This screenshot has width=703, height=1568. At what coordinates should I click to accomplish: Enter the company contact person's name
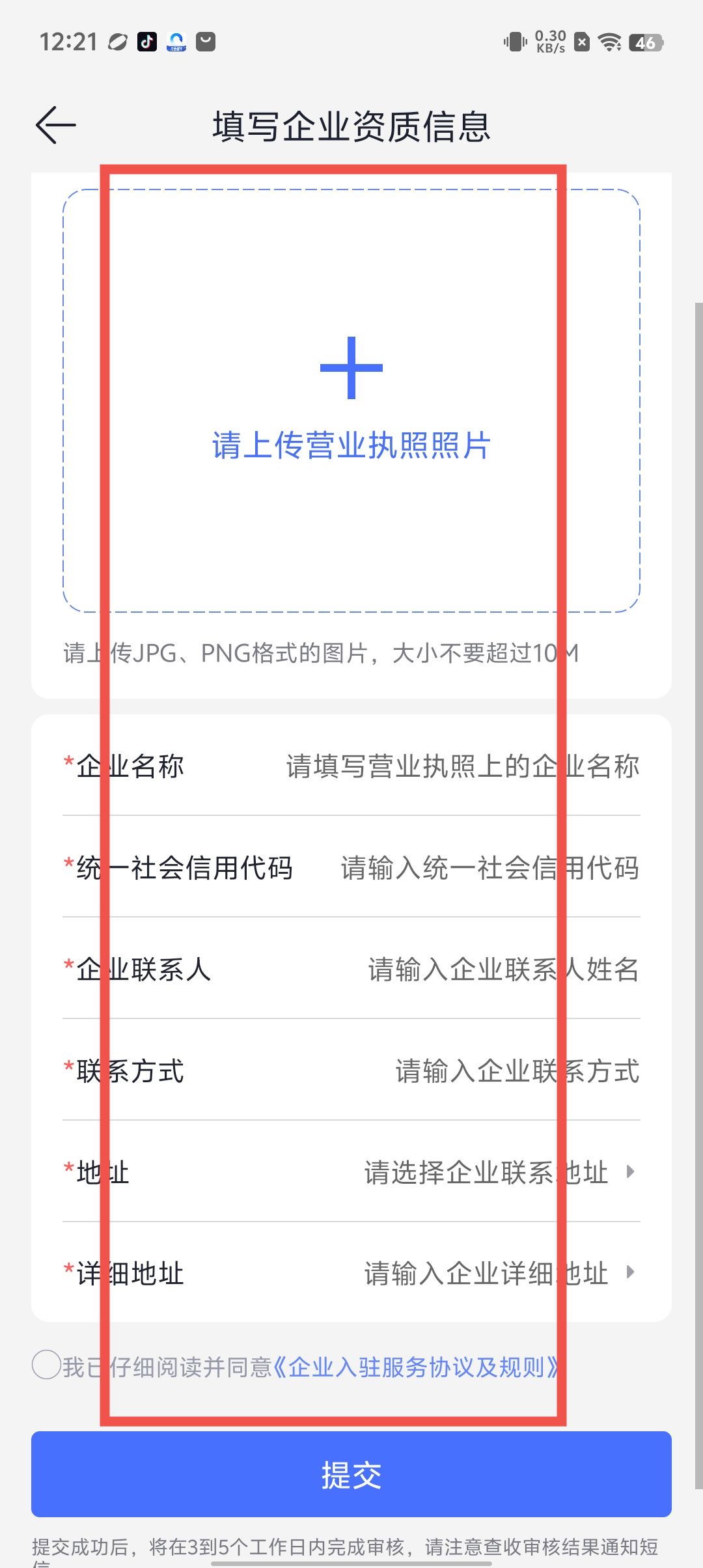503,970
